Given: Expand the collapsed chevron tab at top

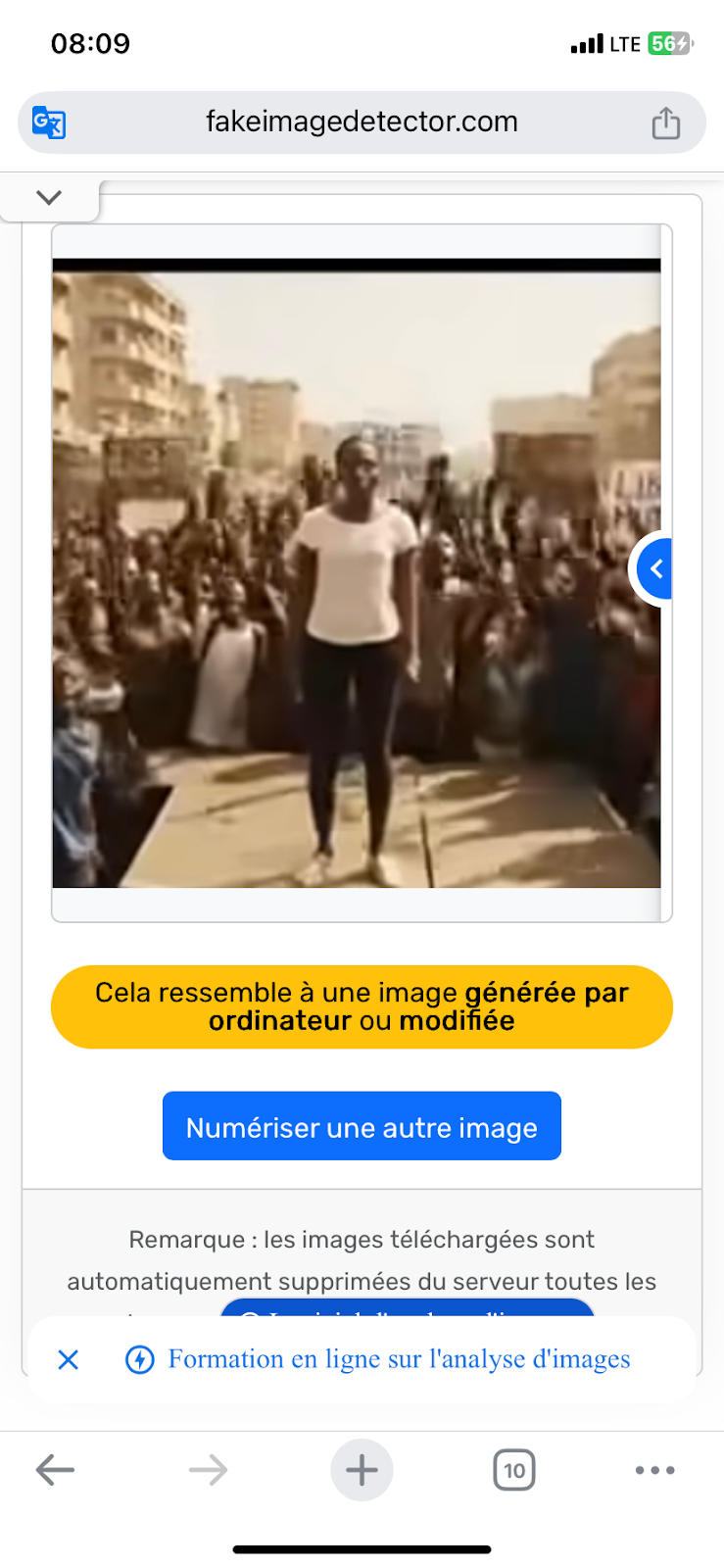Looking at the screenshot, I should [49, 197].
